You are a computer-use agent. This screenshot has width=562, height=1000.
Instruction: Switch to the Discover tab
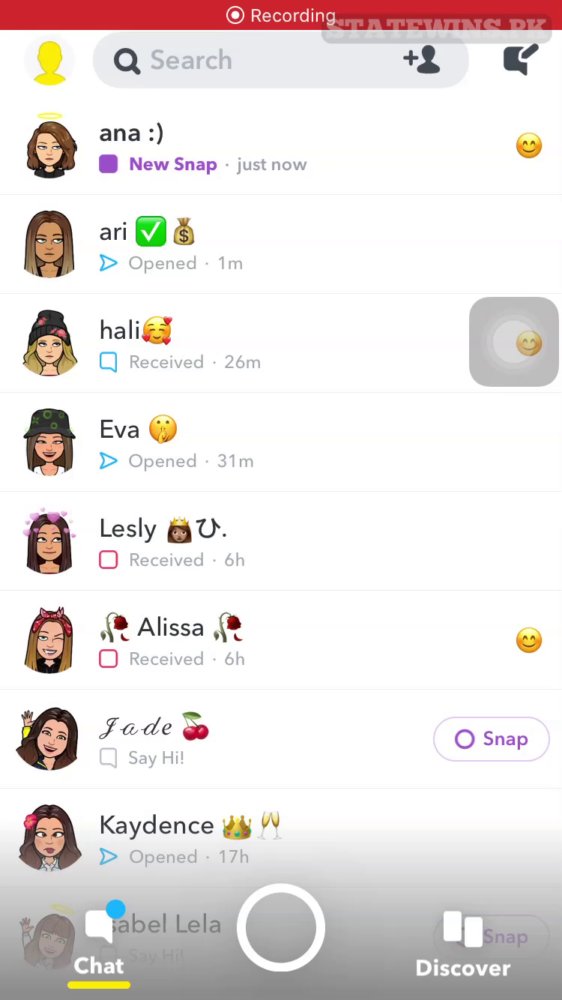[463, 945]
